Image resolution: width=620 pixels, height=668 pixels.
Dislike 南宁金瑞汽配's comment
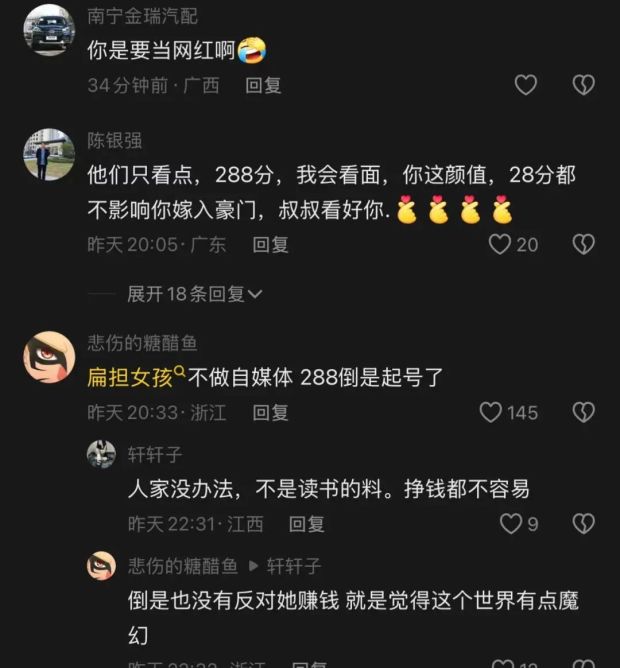(583, 85)
